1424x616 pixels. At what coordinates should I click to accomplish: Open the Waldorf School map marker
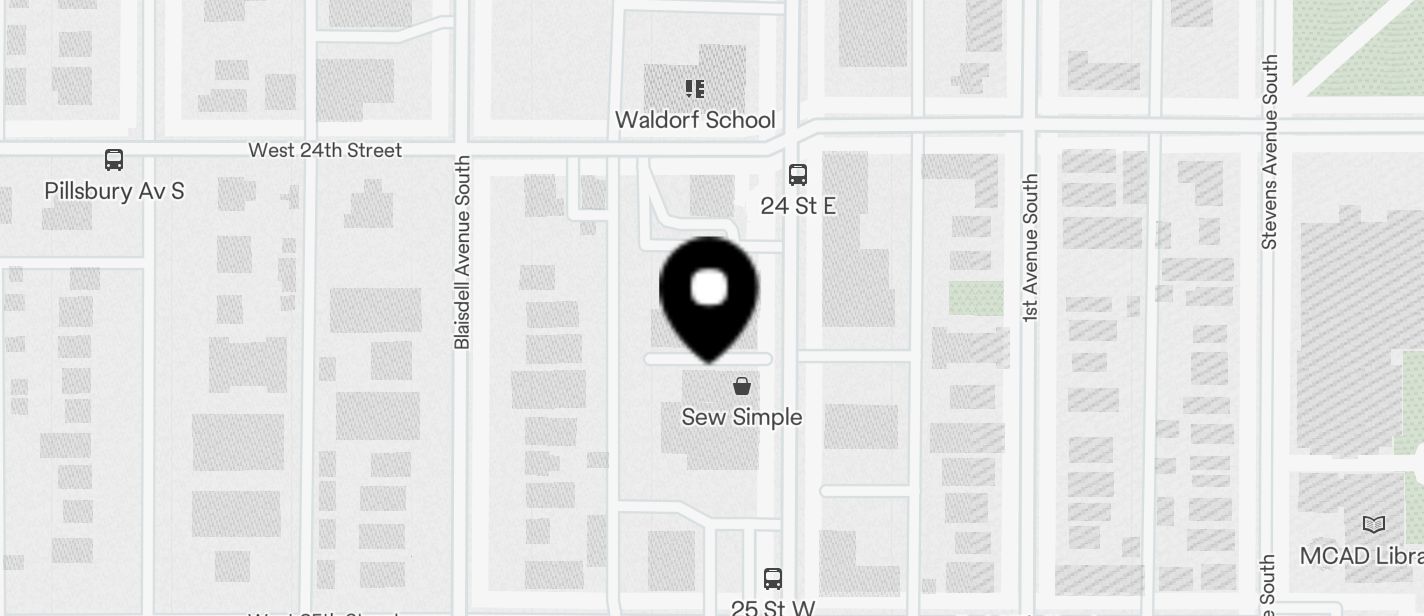pos(695,90)
